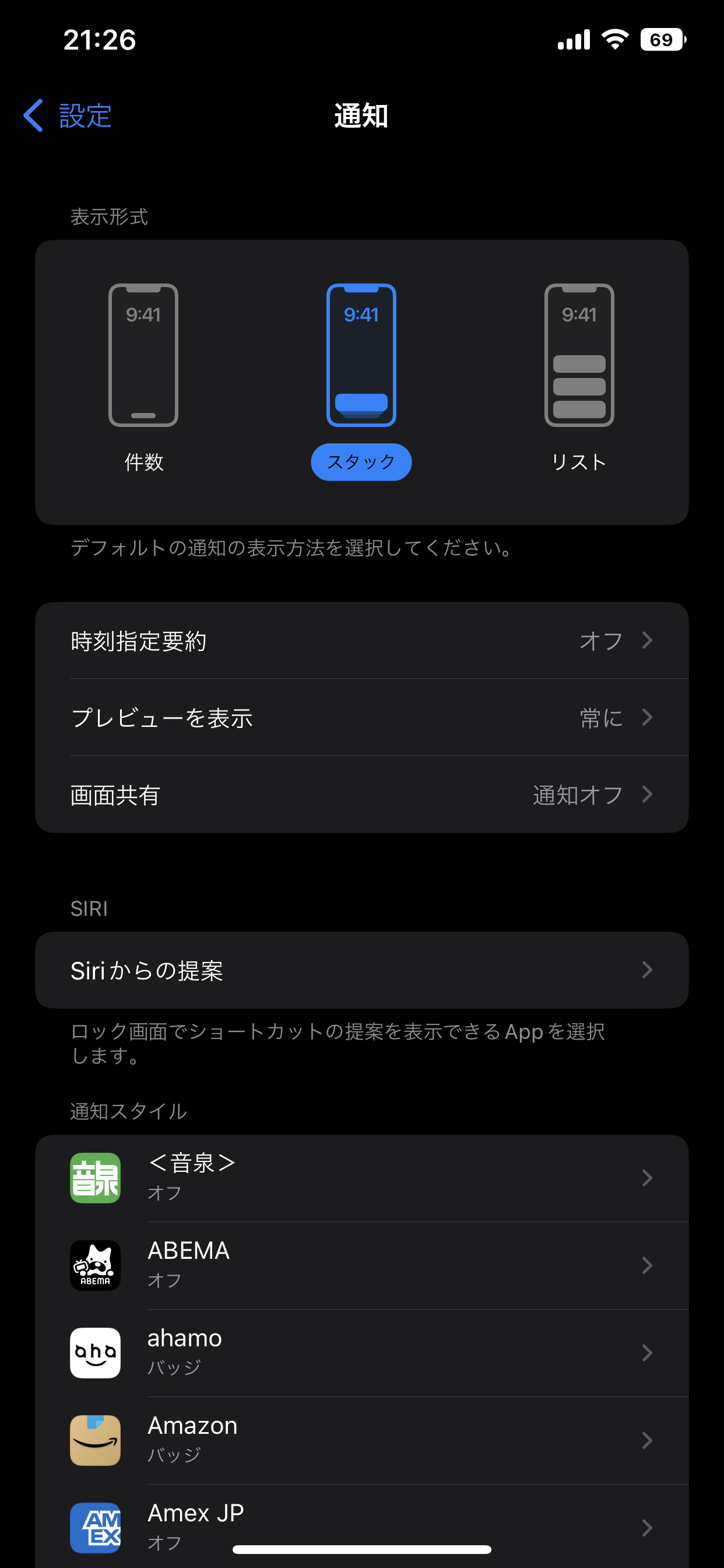Open Amazon notification settings

tap(361, 1440)
